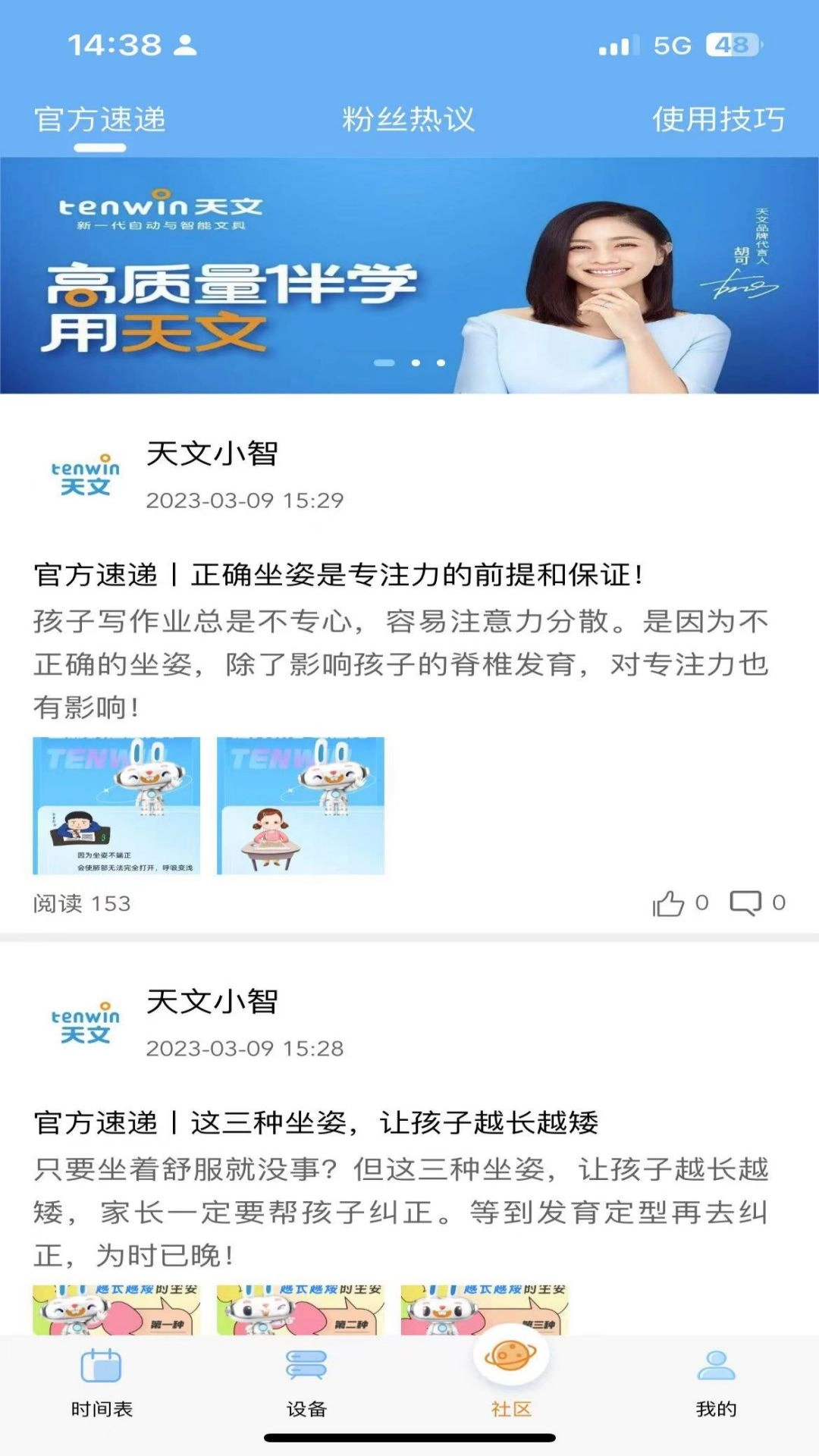
Task: Open 天文小智 profile from the 15:29 post
Action: [86, 475]
